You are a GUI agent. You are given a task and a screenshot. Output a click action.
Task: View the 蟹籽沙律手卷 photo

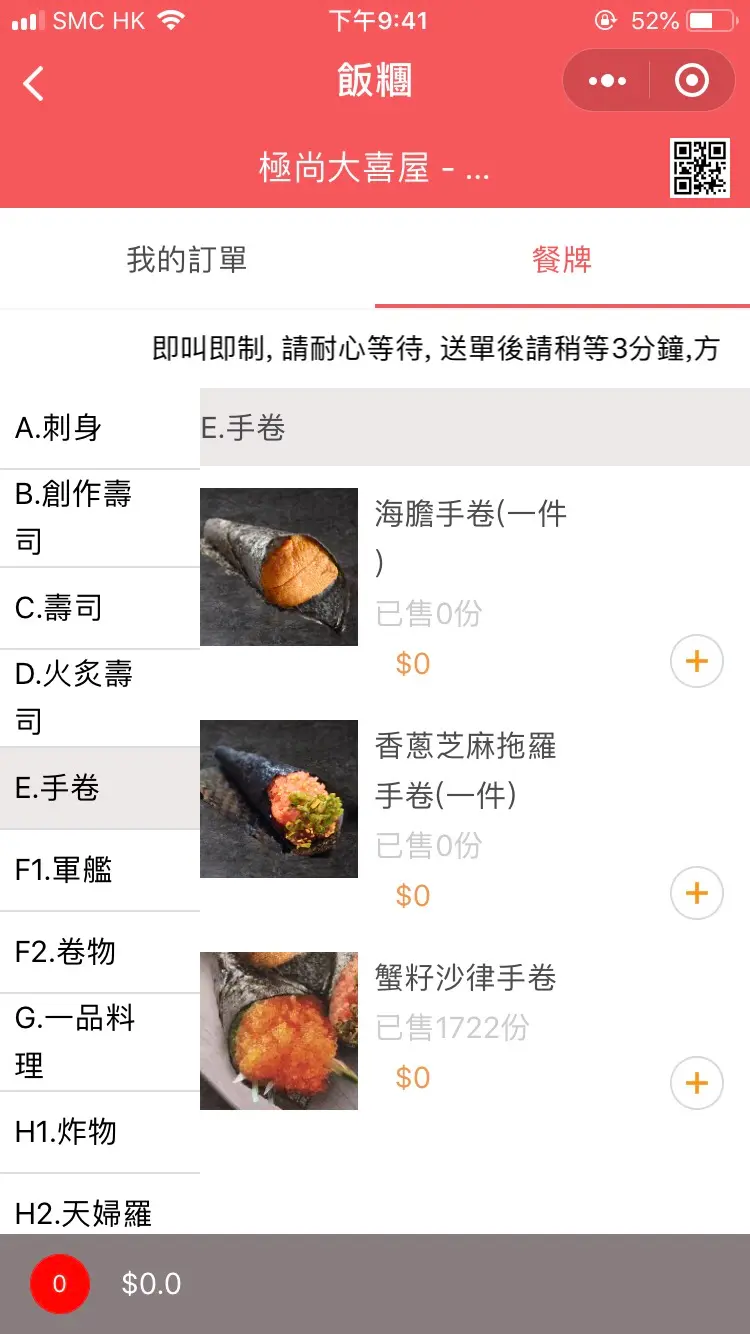[x=279, y=1031]
